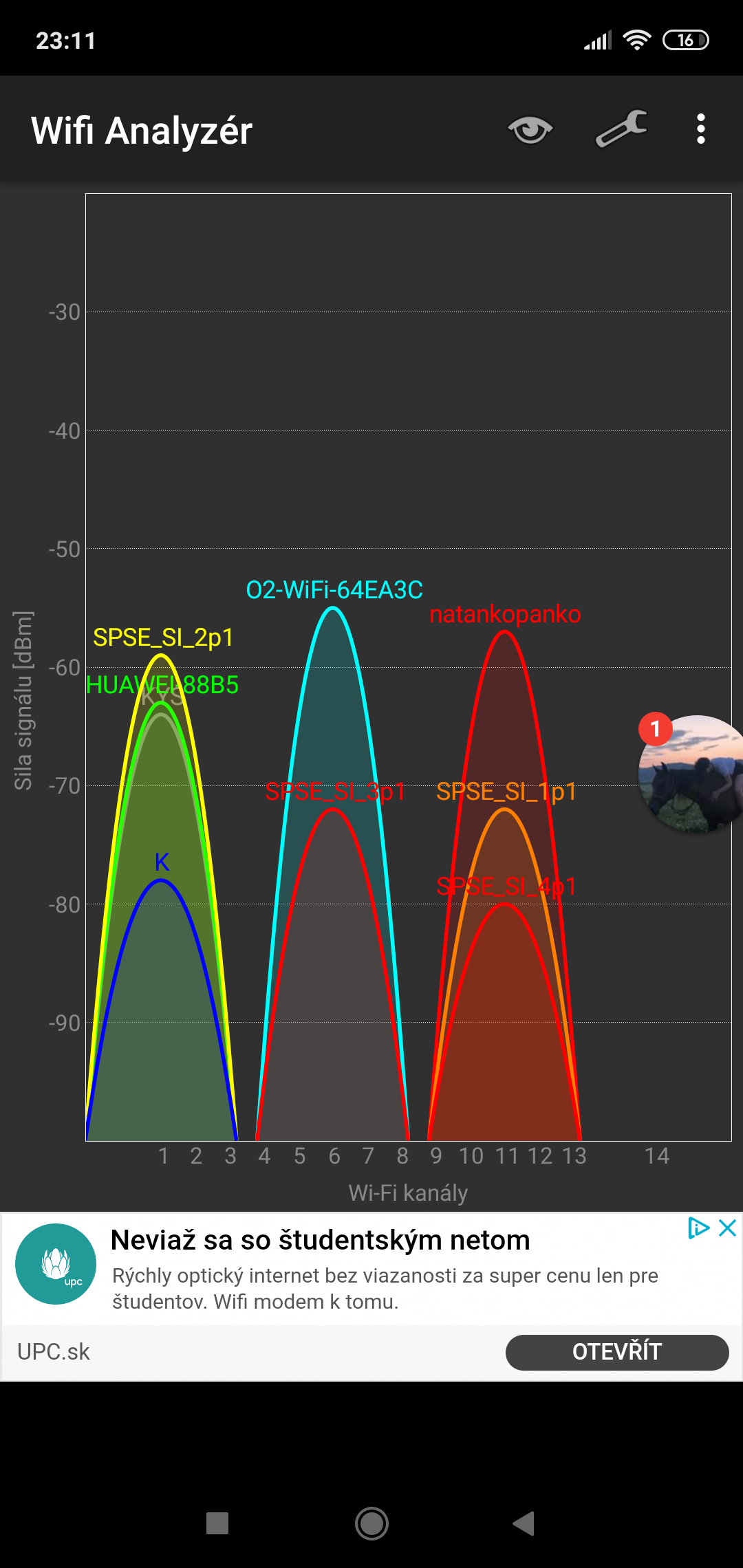
Task: Close the UPC.sk ad banner
Action: tap(727, 1228)
